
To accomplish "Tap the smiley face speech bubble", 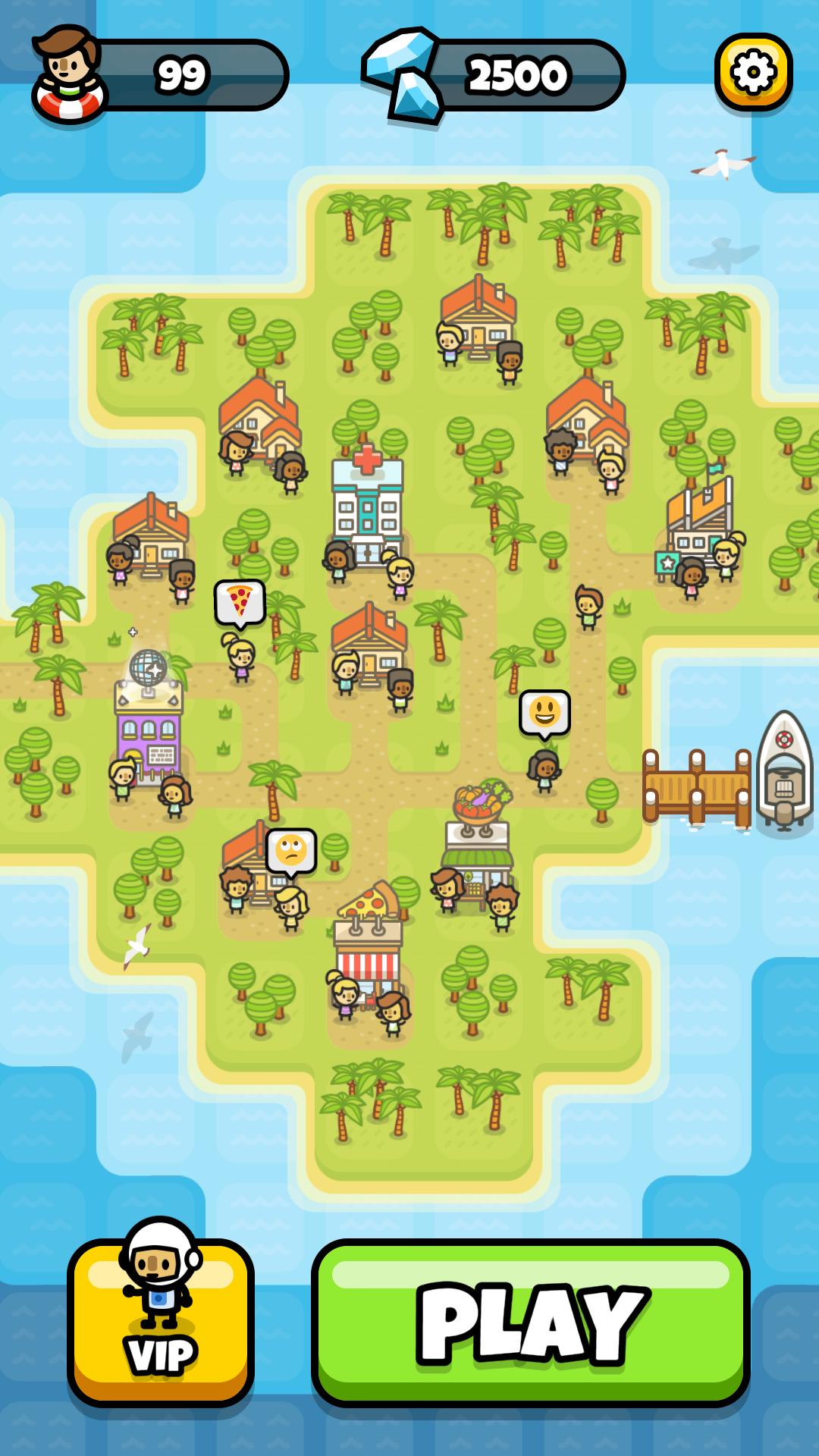I will point(544,713).
